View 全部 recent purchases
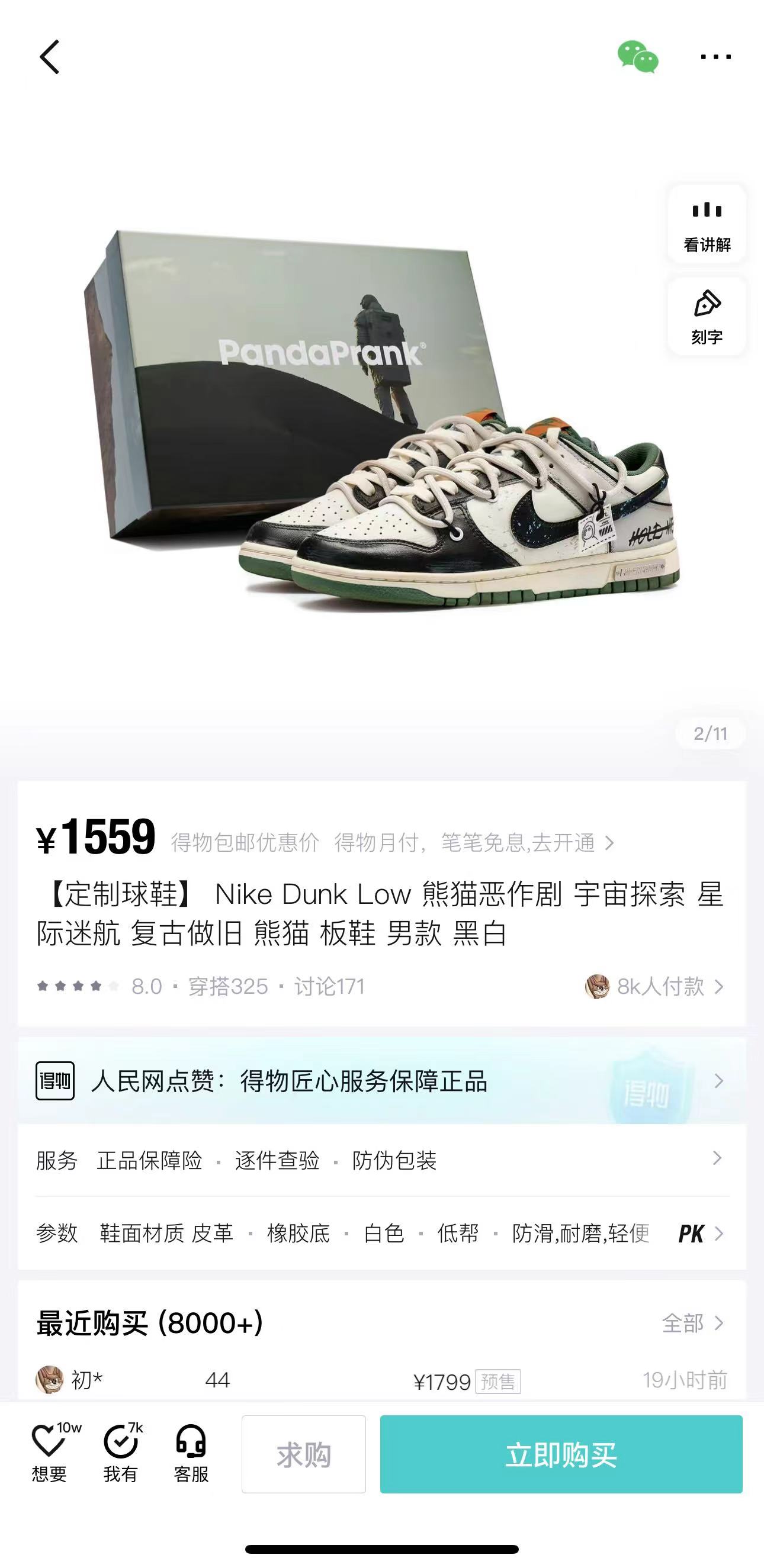Viewport: 764px width, 1568px height. (693, 1324)
